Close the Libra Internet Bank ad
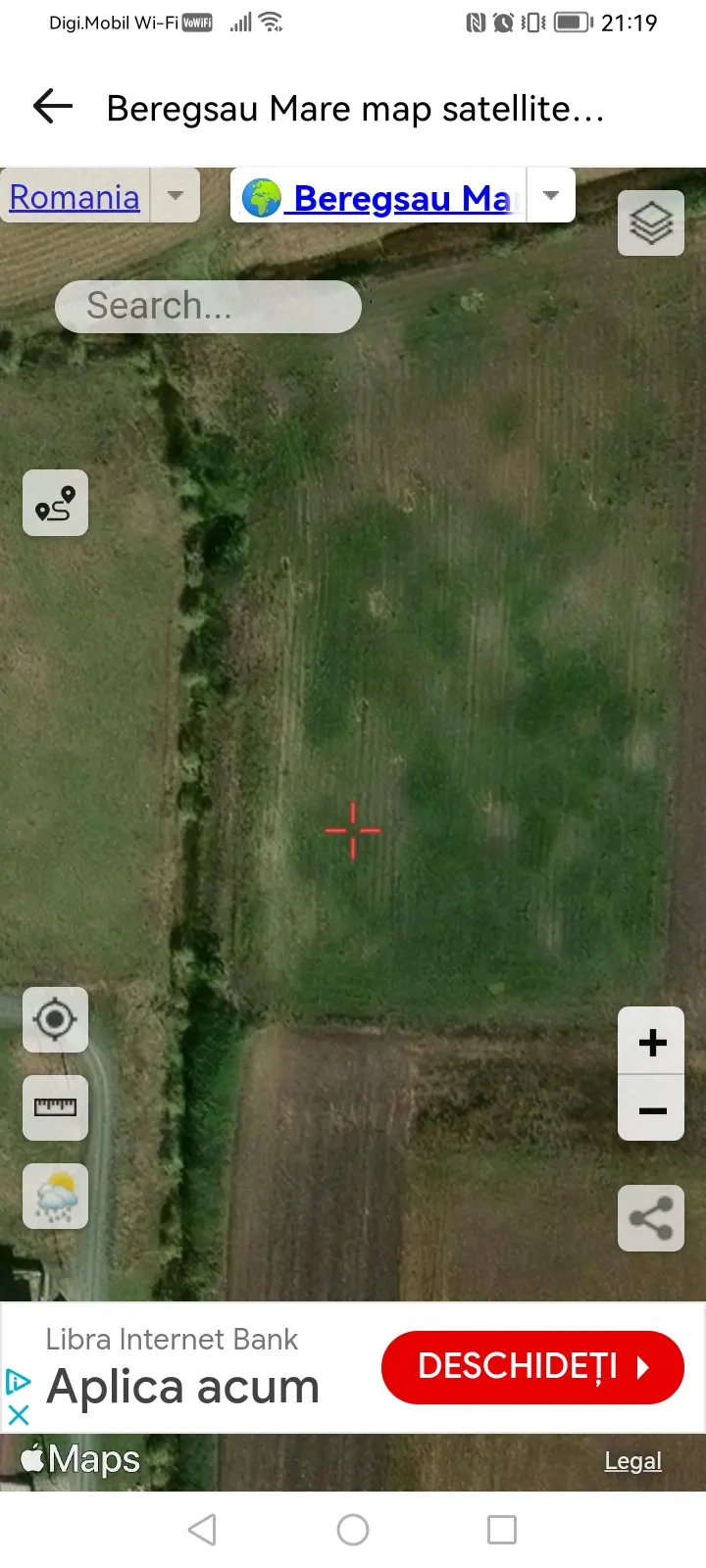This screenshot has height=1568, width=706. pyautogui.click(x=19, y=1415)
